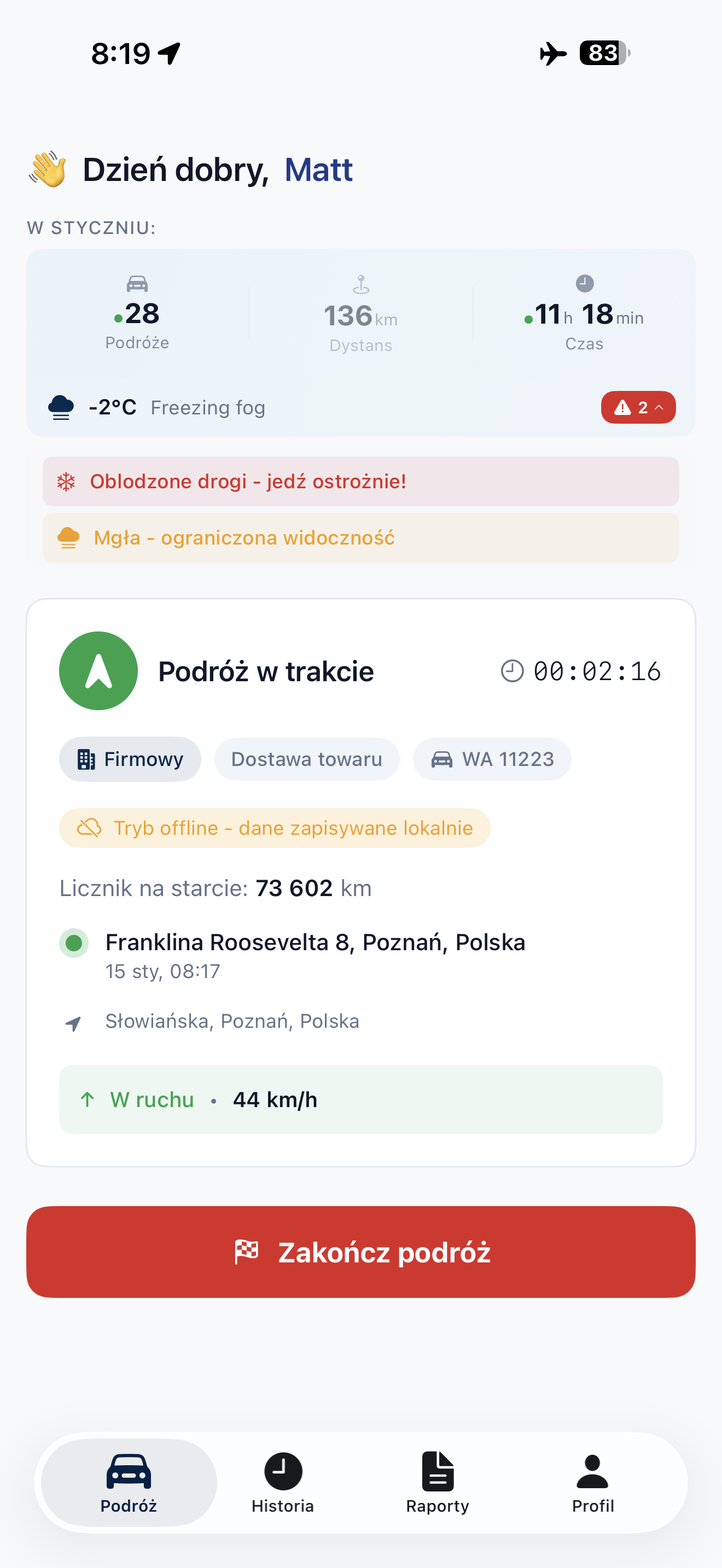This screenshot has width=722, height=1568.
Task: Tap the green start point marker near Franklina Roosevelta
Action: click(74, 943)
